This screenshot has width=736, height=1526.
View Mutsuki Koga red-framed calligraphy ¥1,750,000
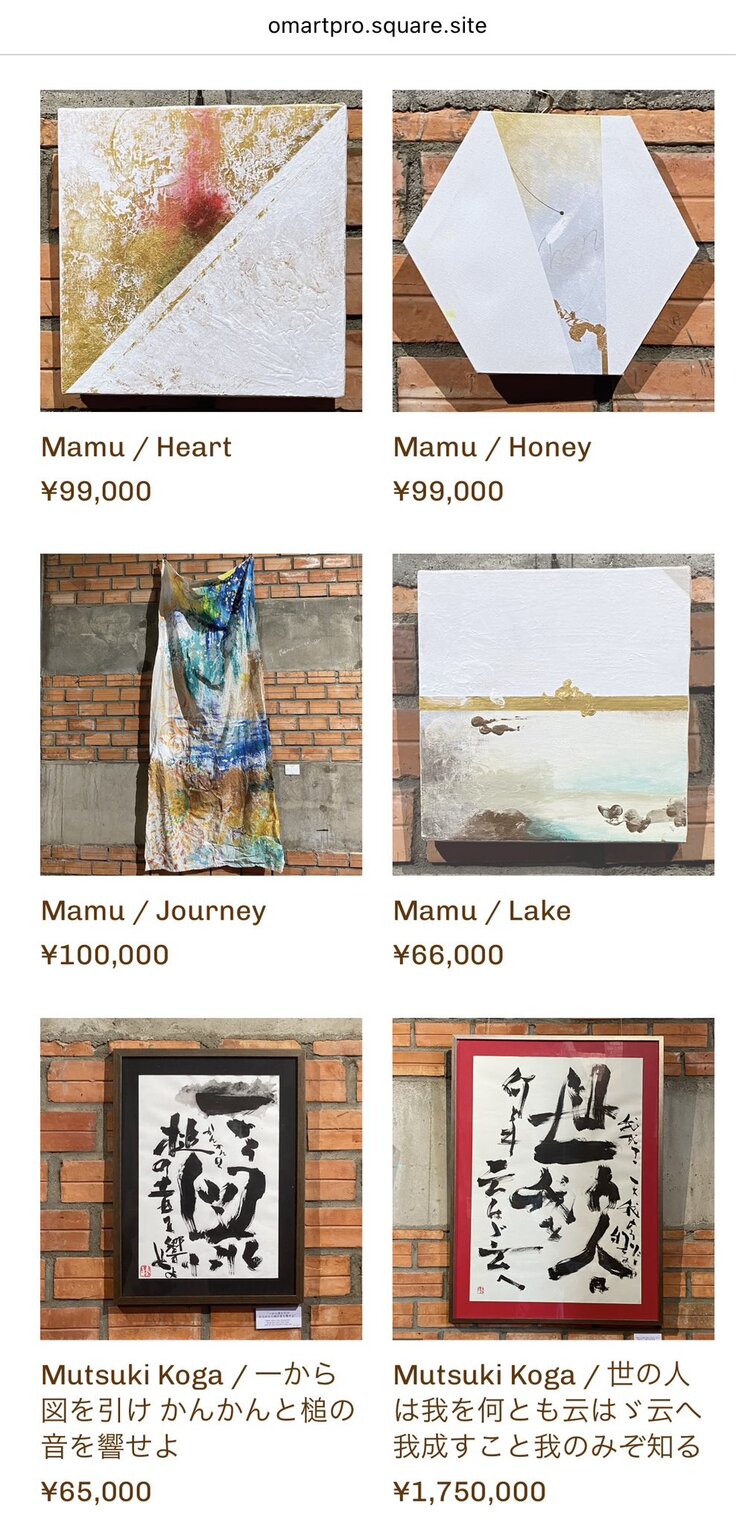[x=553, y=1178]
